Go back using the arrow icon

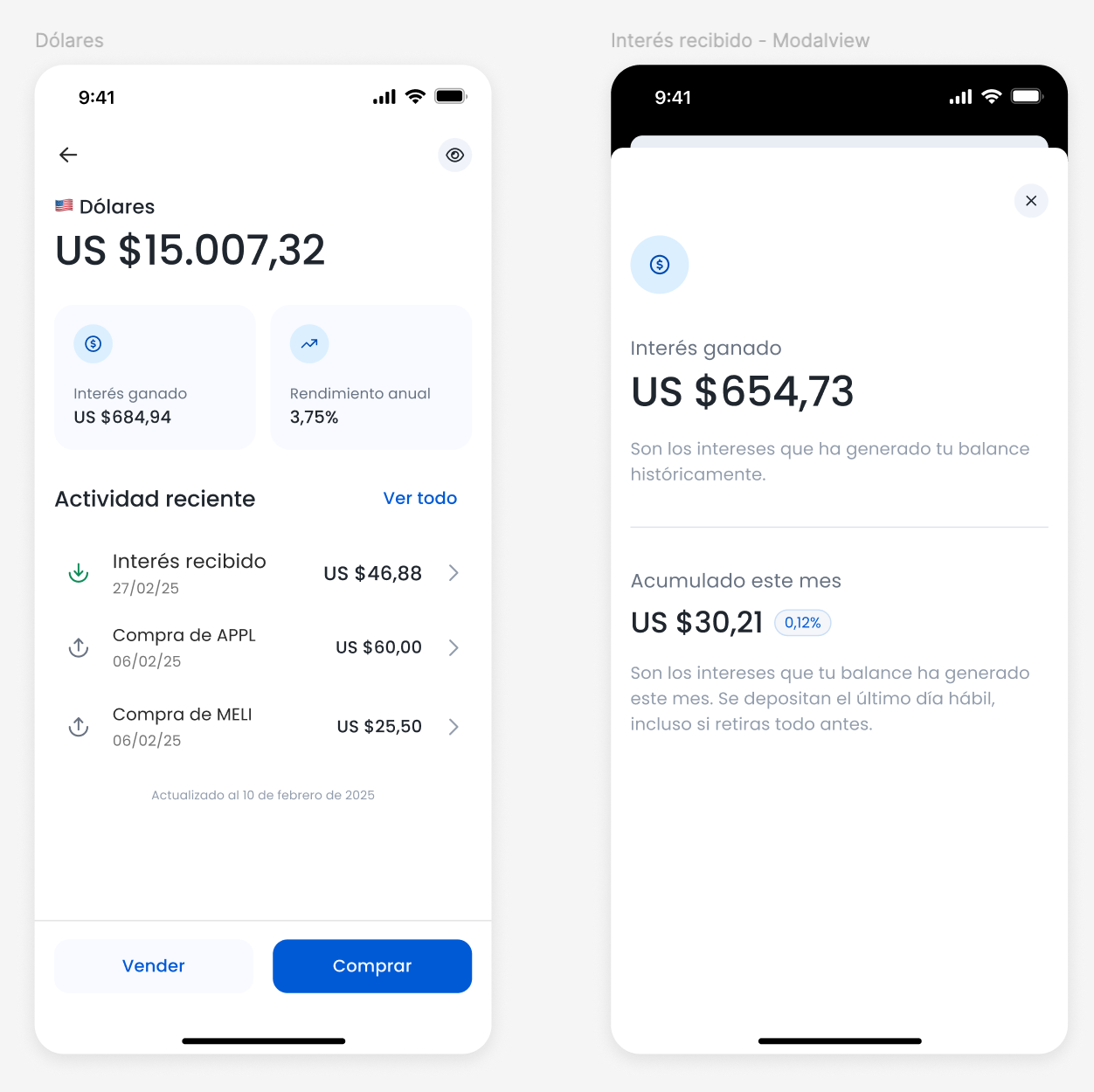(x=68, y=155)
